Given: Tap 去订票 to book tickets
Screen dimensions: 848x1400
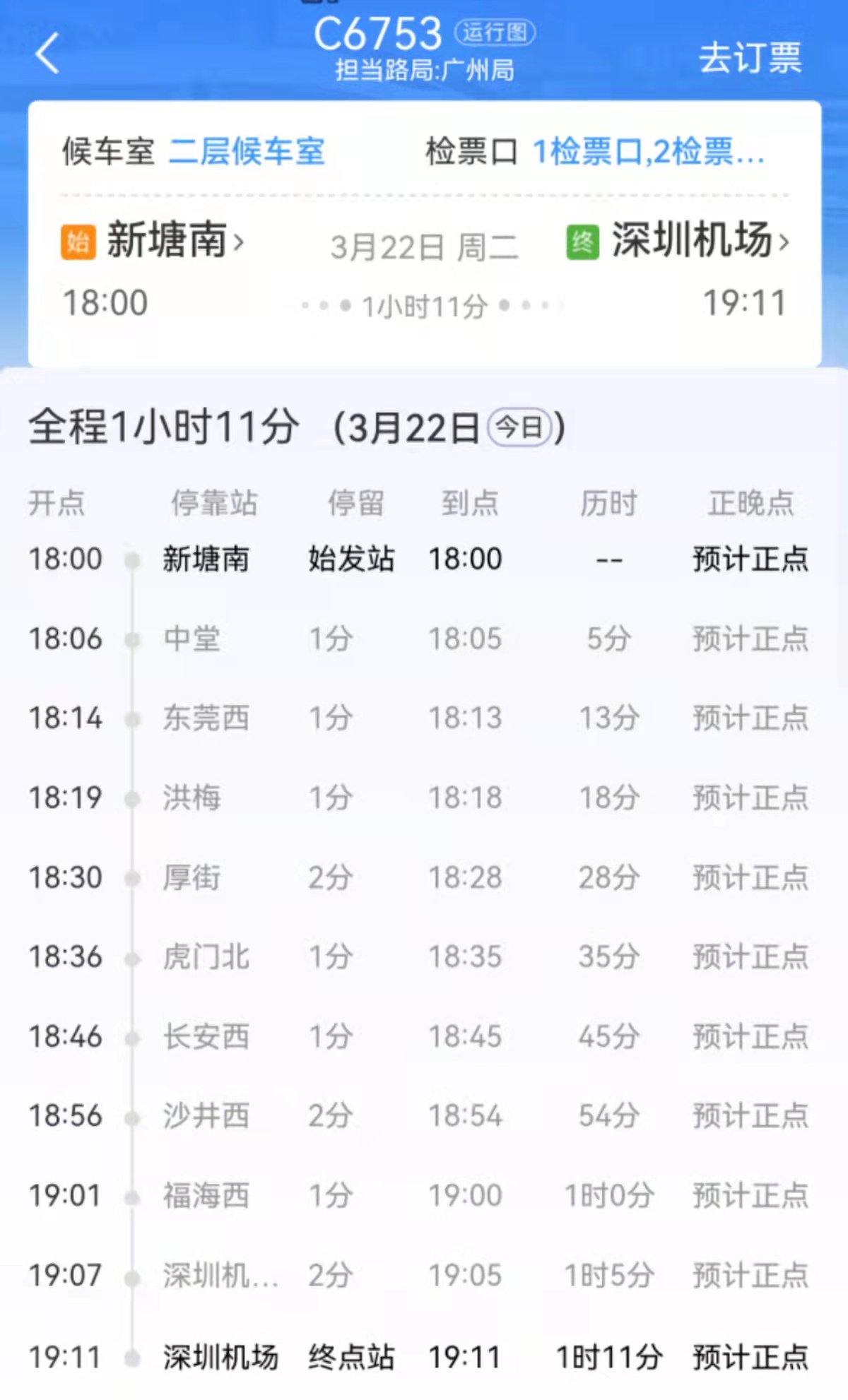Looking at the screenshot, I should point(750,58).
